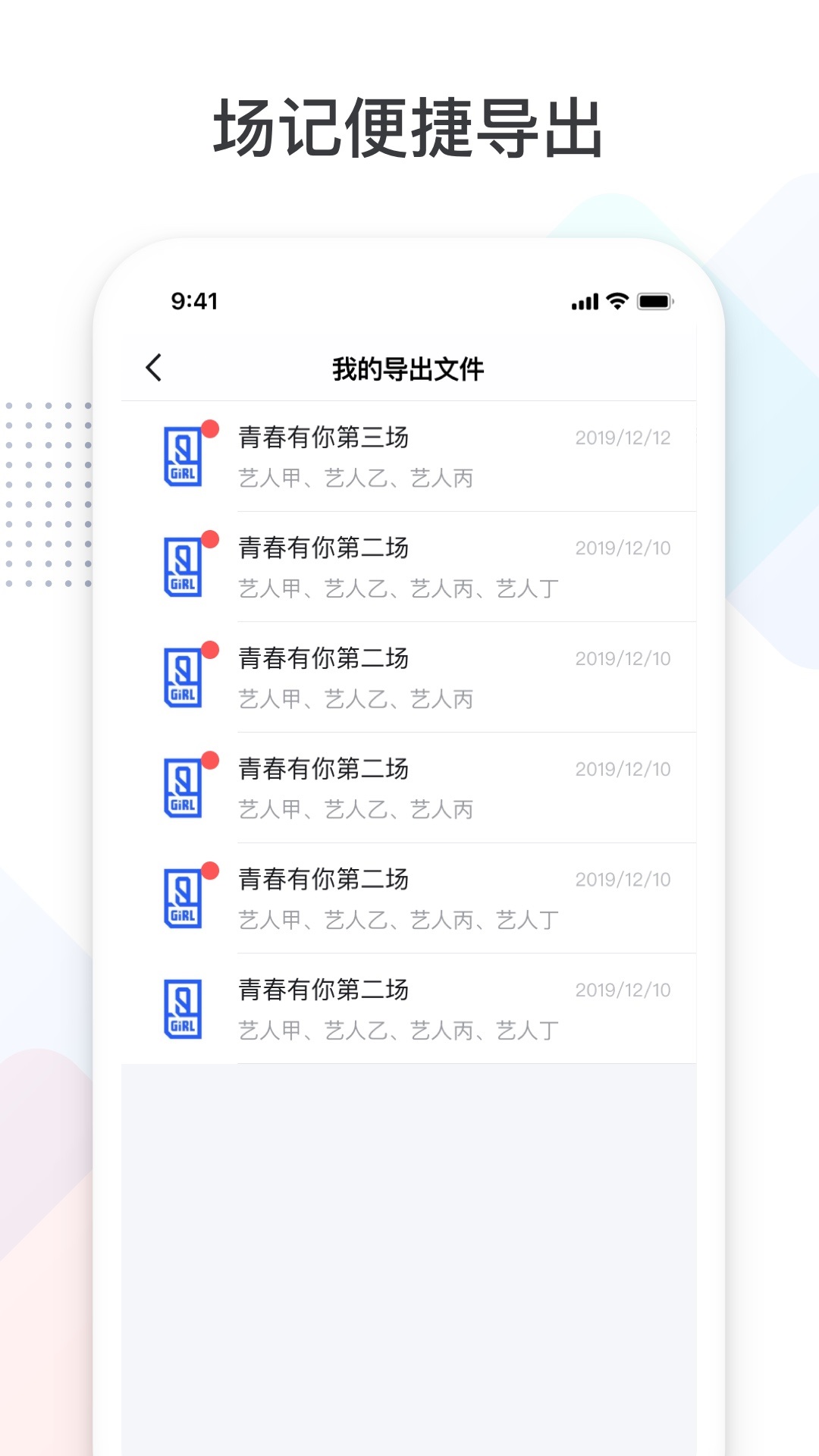Viewport: 819px width, 1456px height.
Task: Click the GiRL file icon on the last entry
Action: tap(182, 1006)
